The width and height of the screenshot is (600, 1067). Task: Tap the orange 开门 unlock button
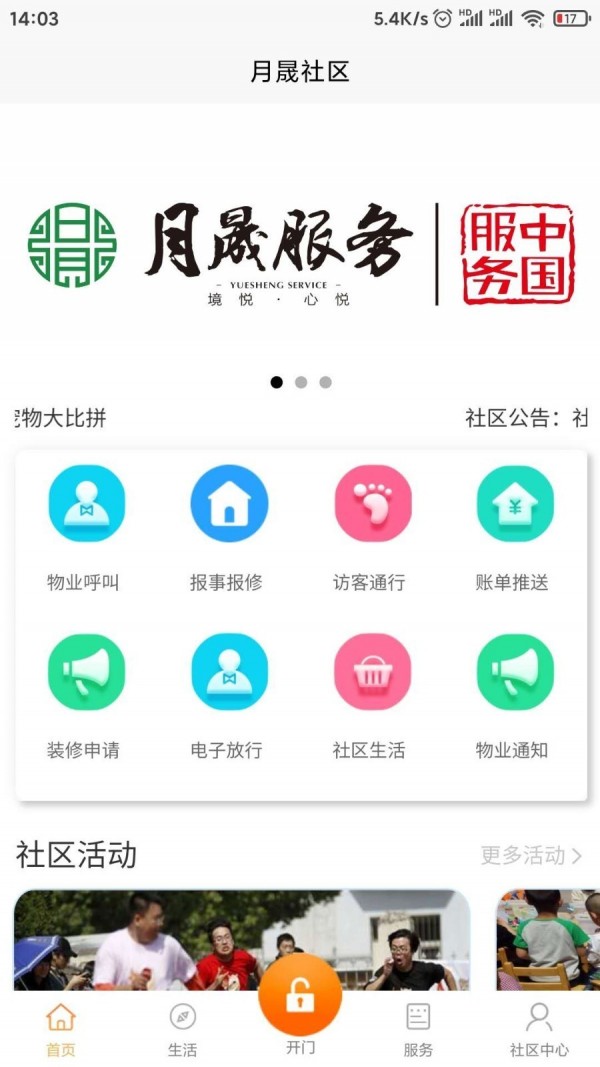(300, 997)
